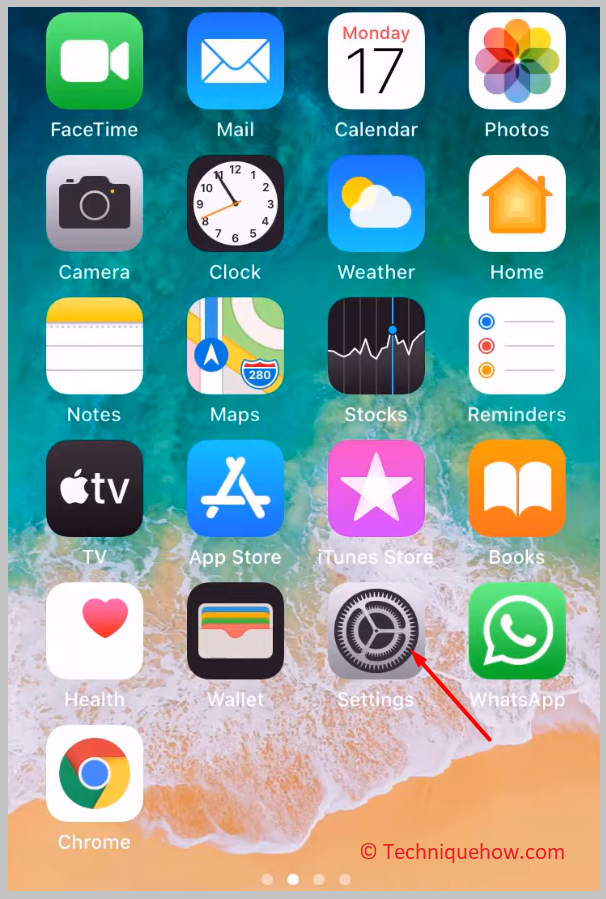Screen dimensions: 606x899
Task: Open the Clock app
Action: tap(235, 203)
